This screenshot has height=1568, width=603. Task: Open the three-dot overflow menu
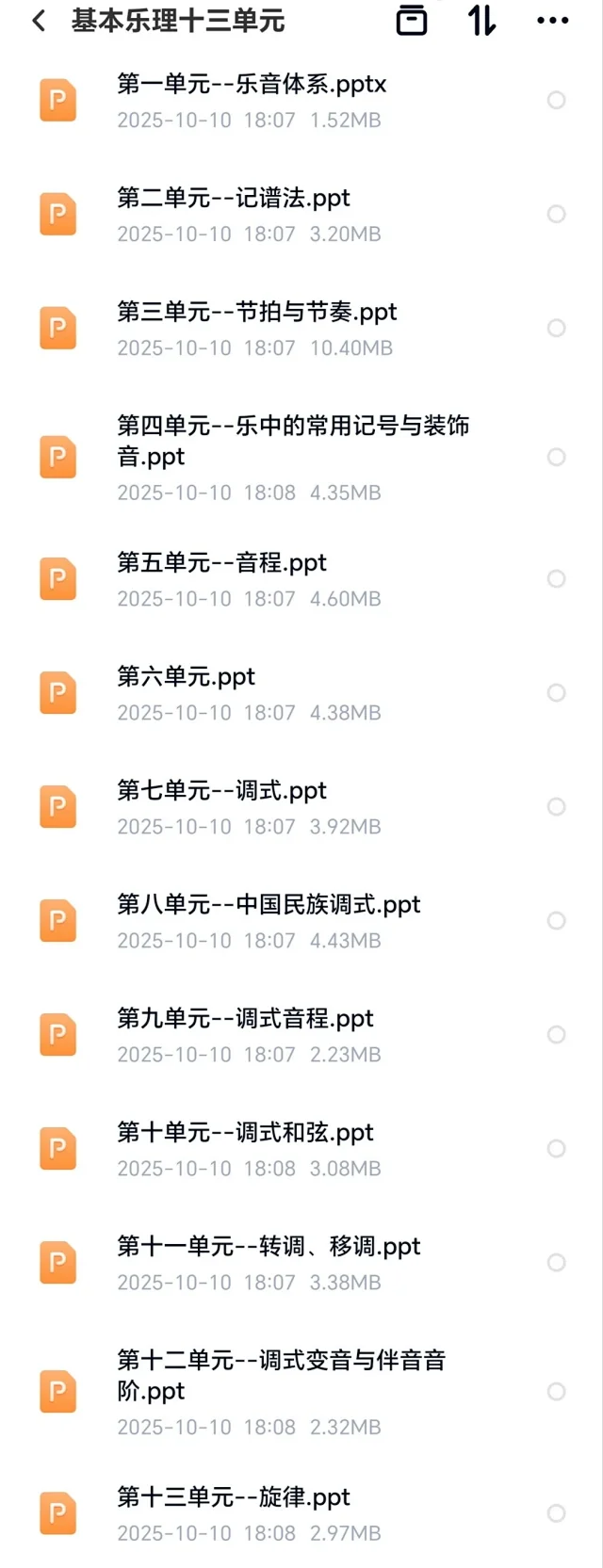(x=552, y=21)
